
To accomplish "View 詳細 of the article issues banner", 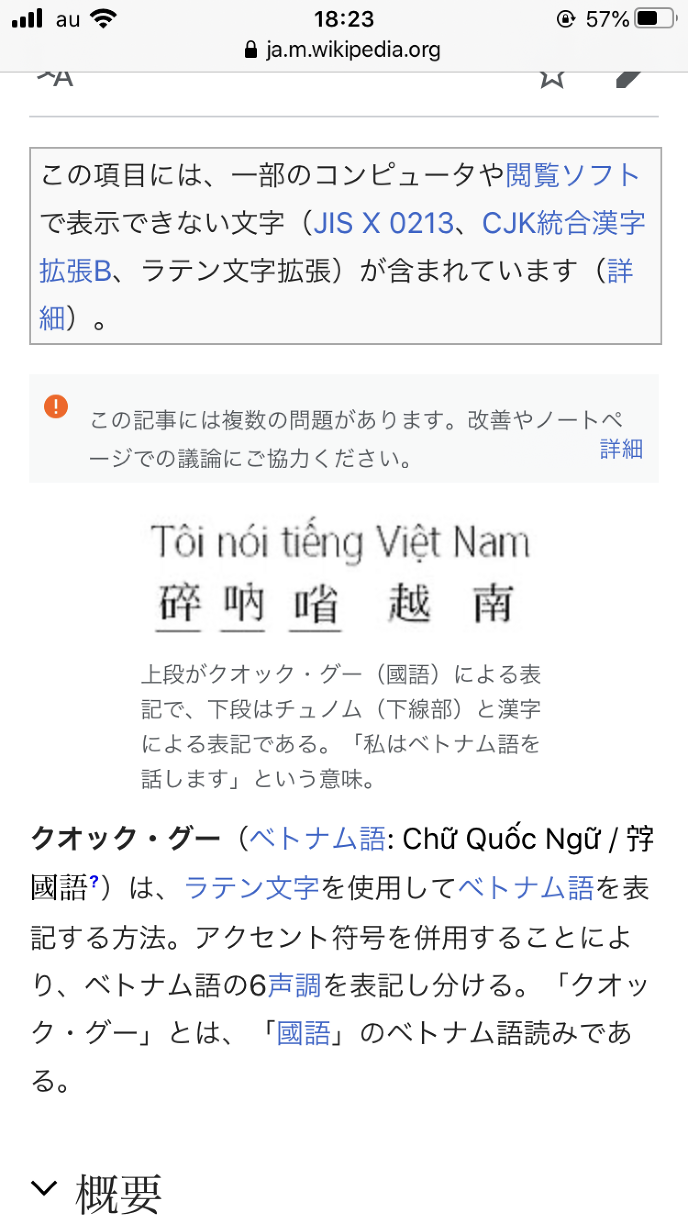I will coord(621,449).
